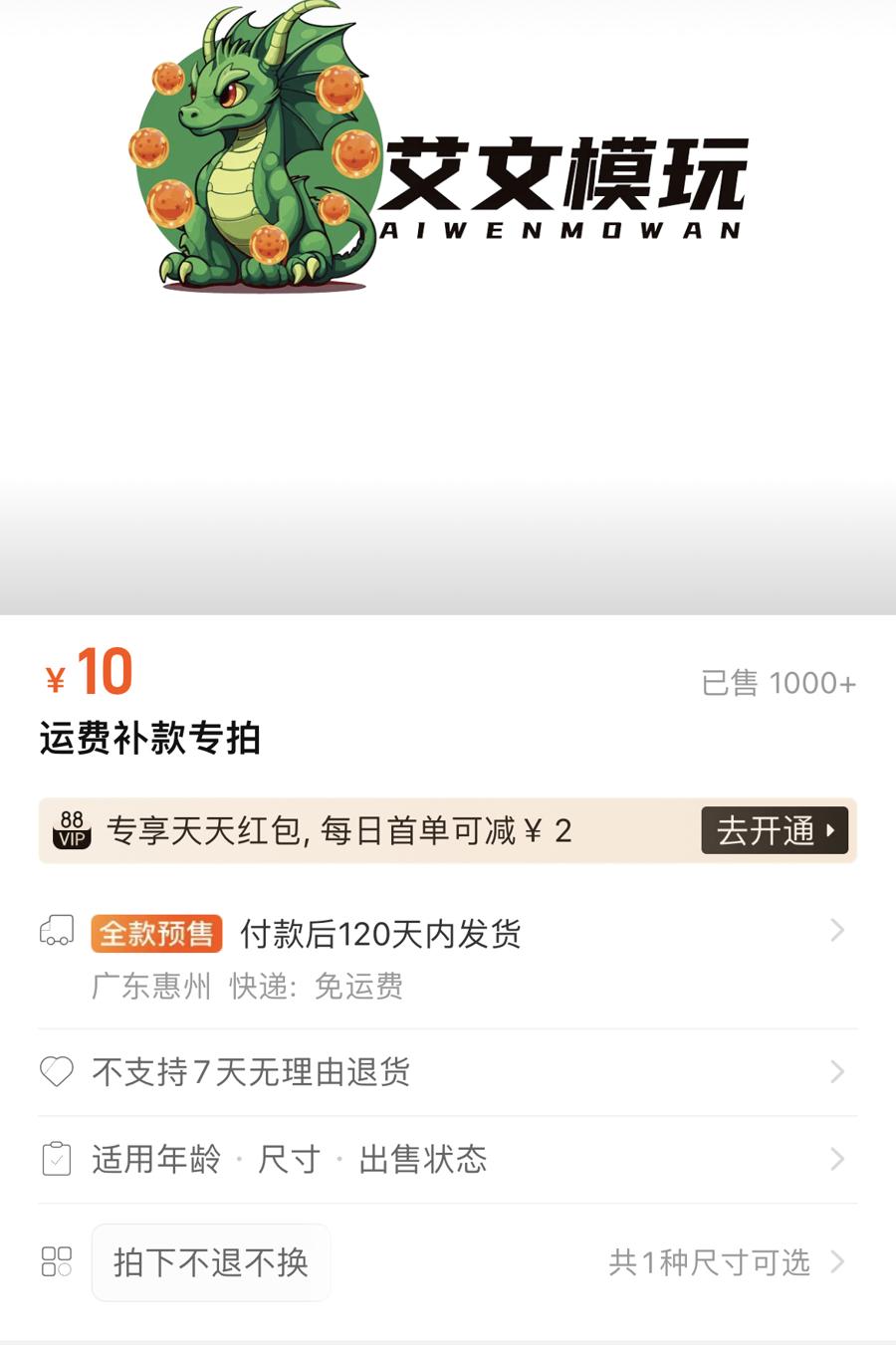
Task: Click the delivery truck icon
Action: point(57,931)
